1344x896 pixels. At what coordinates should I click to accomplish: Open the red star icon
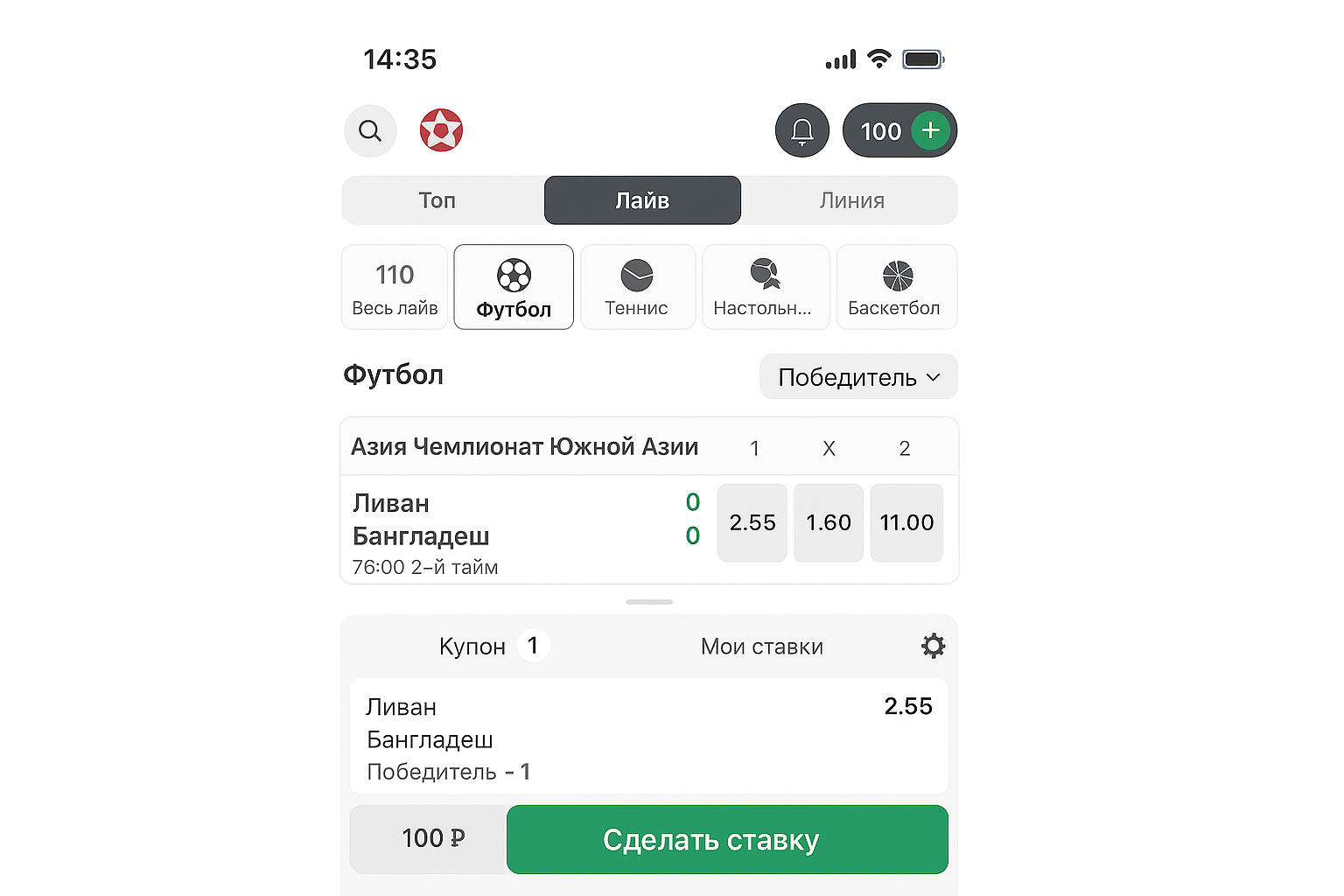point(441,131)
